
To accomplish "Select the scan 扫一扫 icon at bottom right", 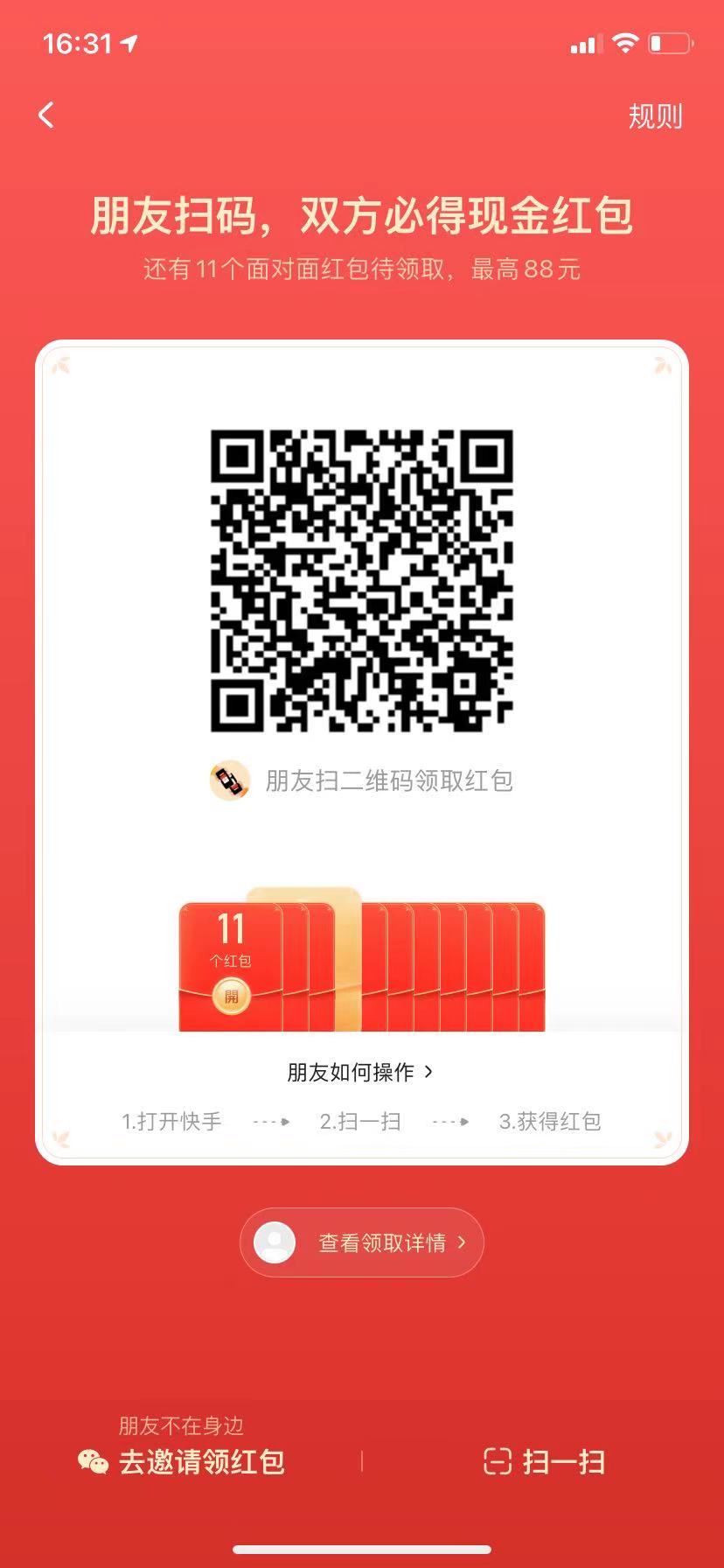I will click(497, 1459).
